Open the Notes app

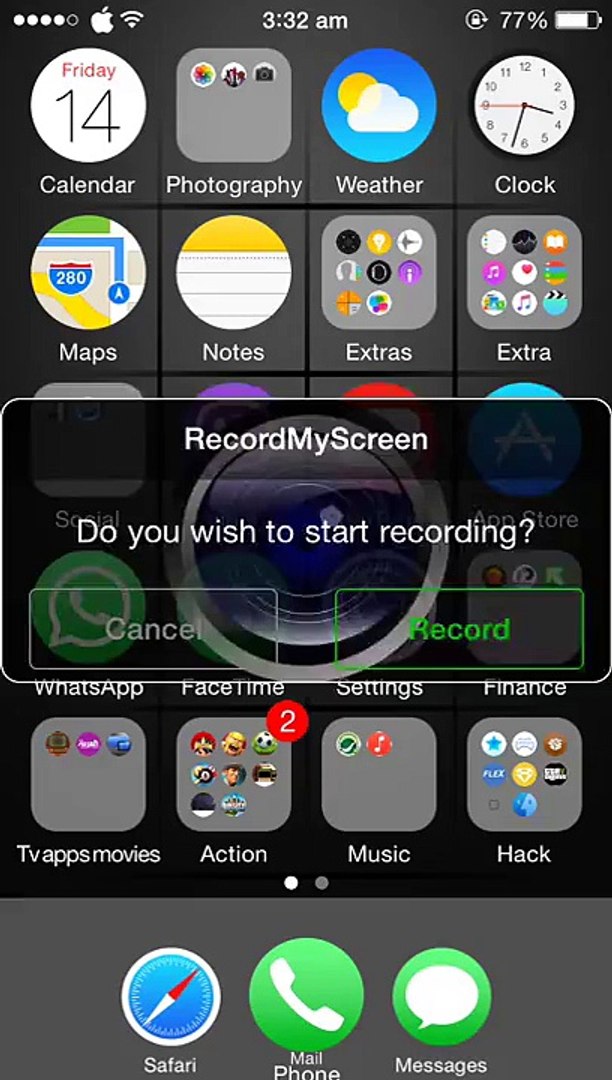(x=233, y=272)
